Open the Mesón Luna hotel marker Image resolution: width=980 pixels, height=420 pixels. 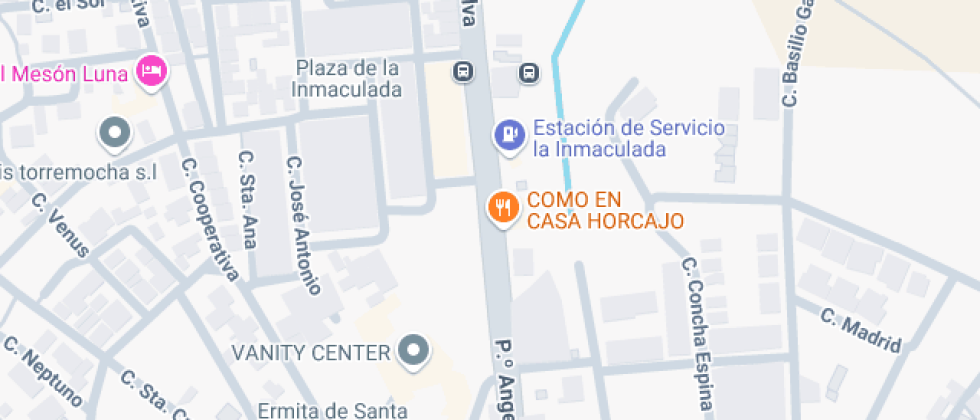152,72
